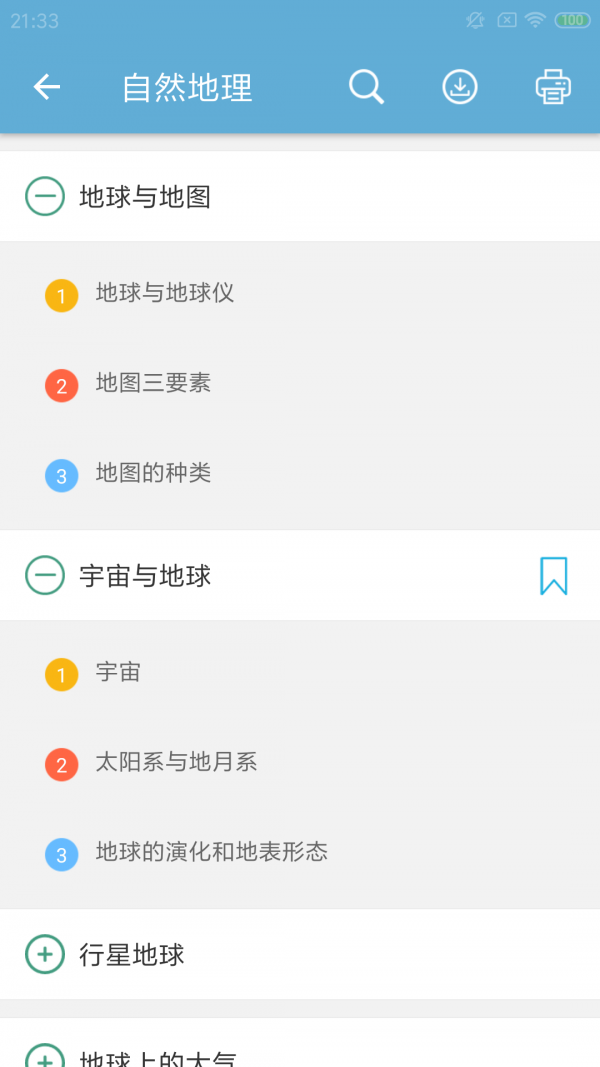Select the 地图的种类 topic
The width and height of the screenshot is (600, 1067).
pyautogui.click(x=153, y=473)
